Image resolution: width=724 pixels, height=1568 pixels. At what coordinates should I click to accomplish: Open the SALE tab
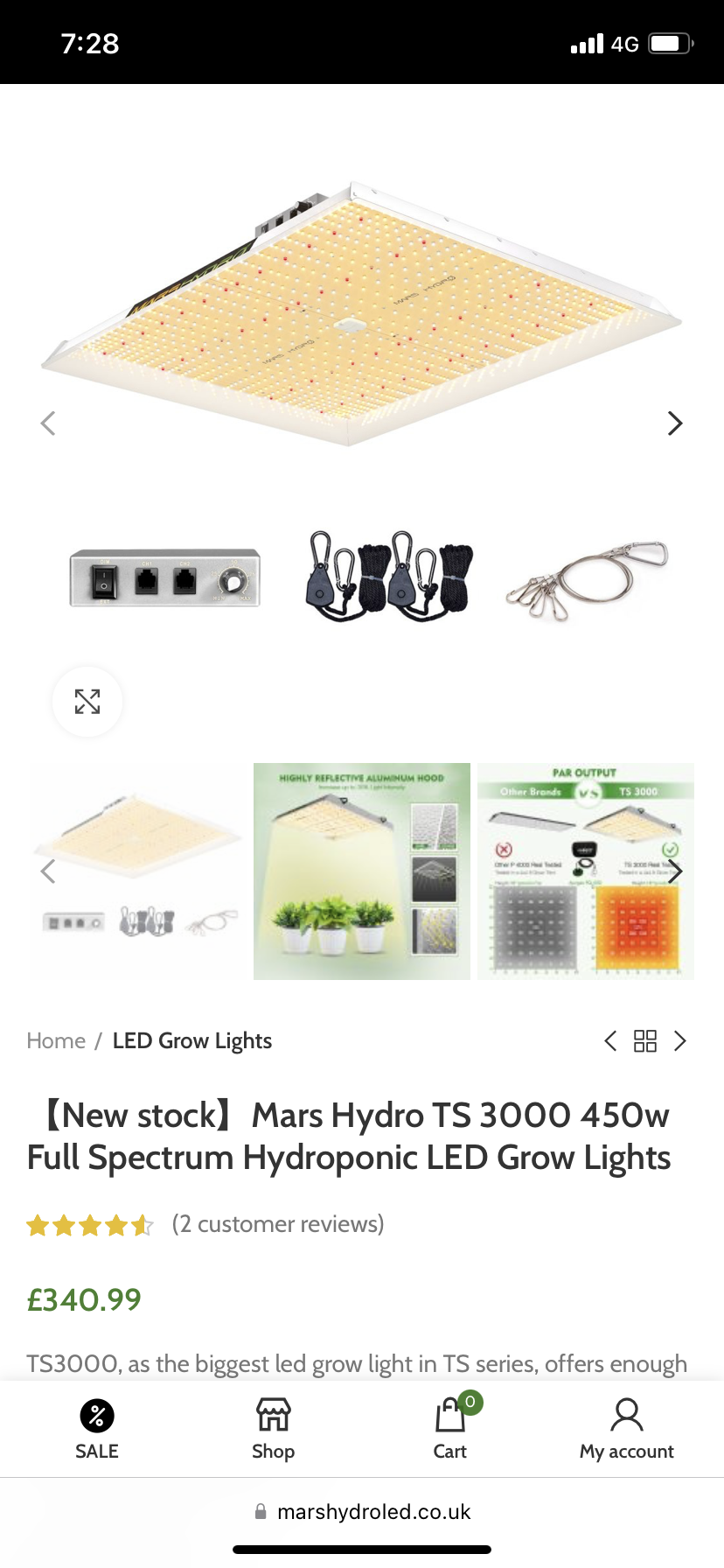pos(97,1430)
